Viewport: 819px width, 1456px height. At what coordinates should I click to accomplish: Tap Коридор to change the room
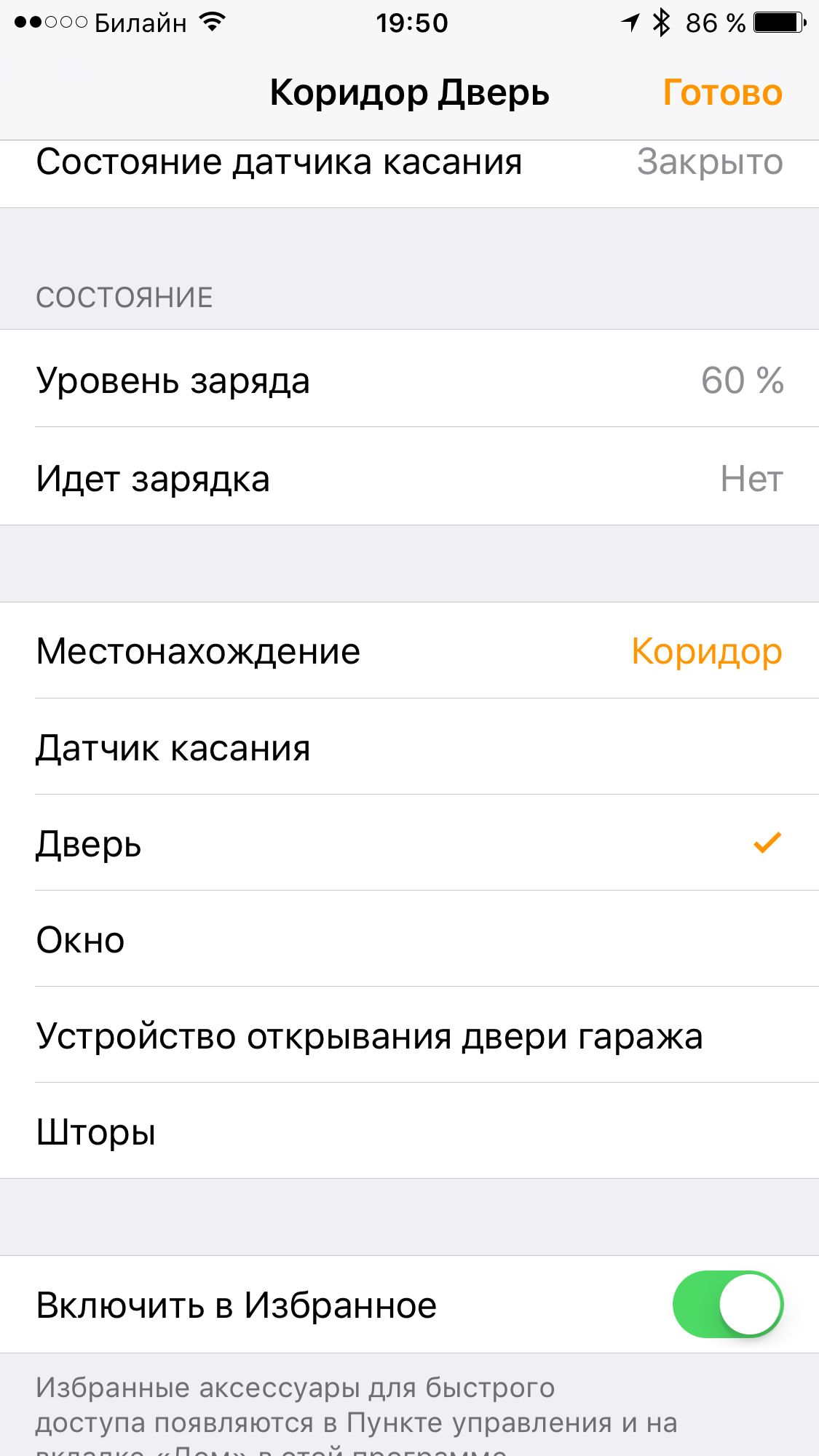pos(707,651)
